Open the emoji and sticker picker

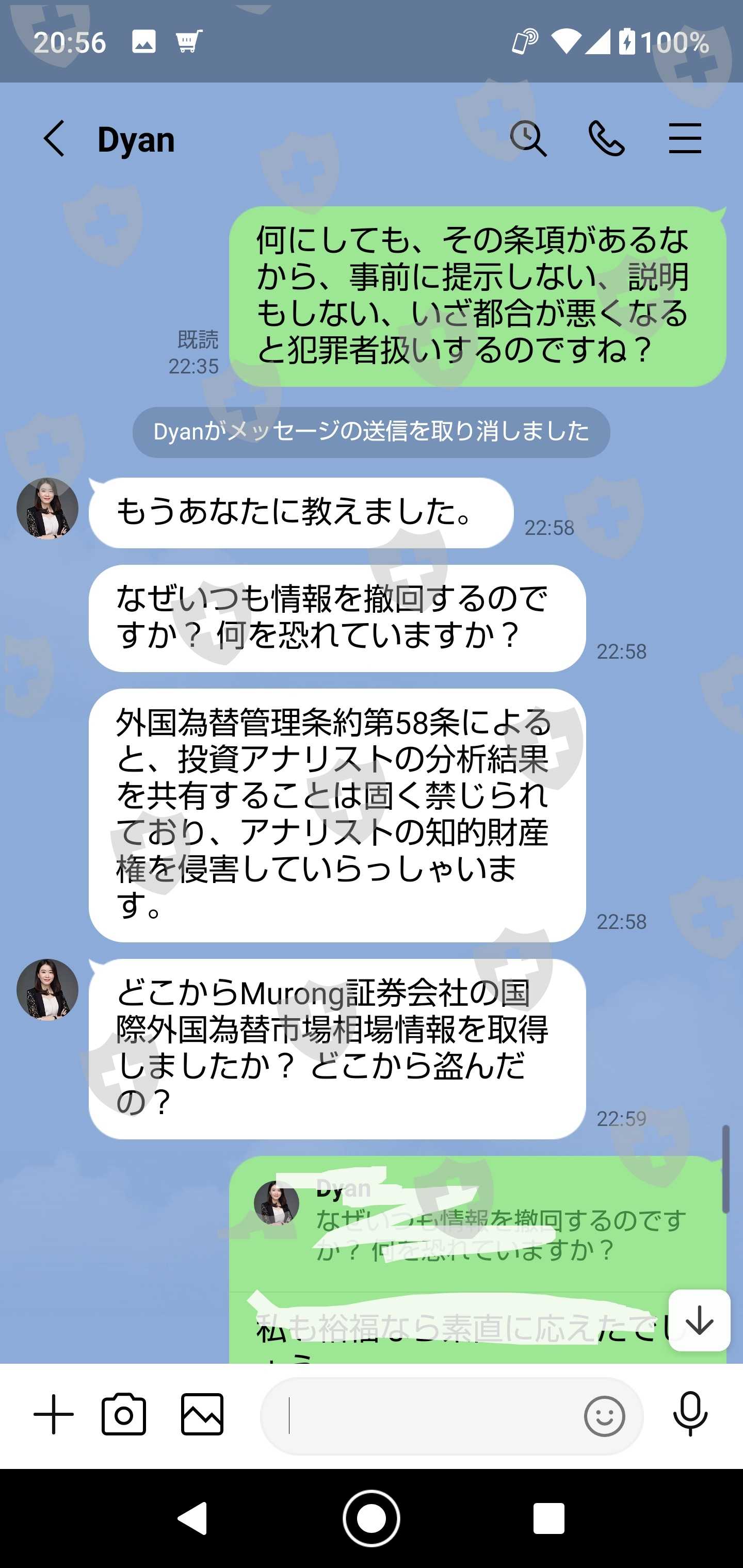[604, 1416]
